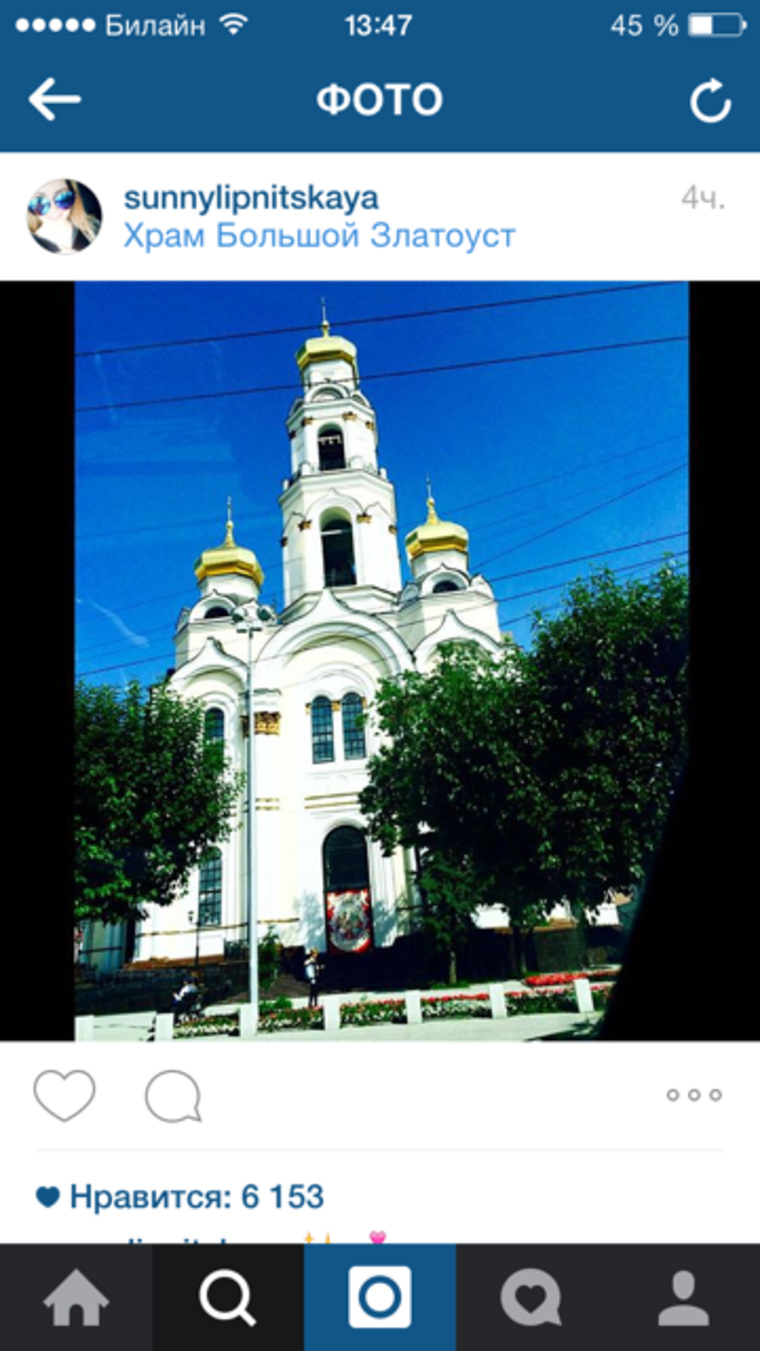Comment on this photo
This screenshot has height=1351, width=760.
[173, 1096]
